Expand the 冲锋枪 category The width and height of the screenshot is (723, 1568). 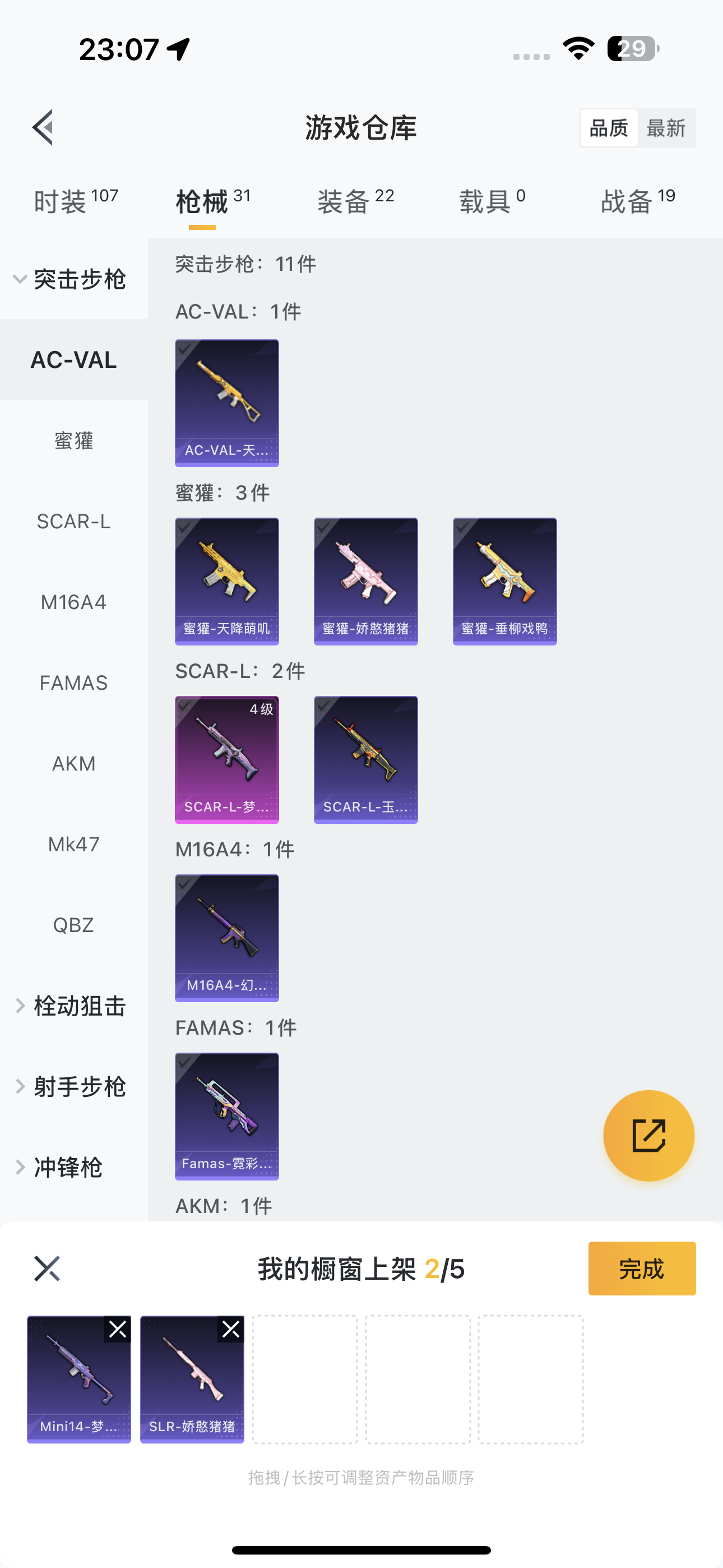click(x=67, y=1168)
